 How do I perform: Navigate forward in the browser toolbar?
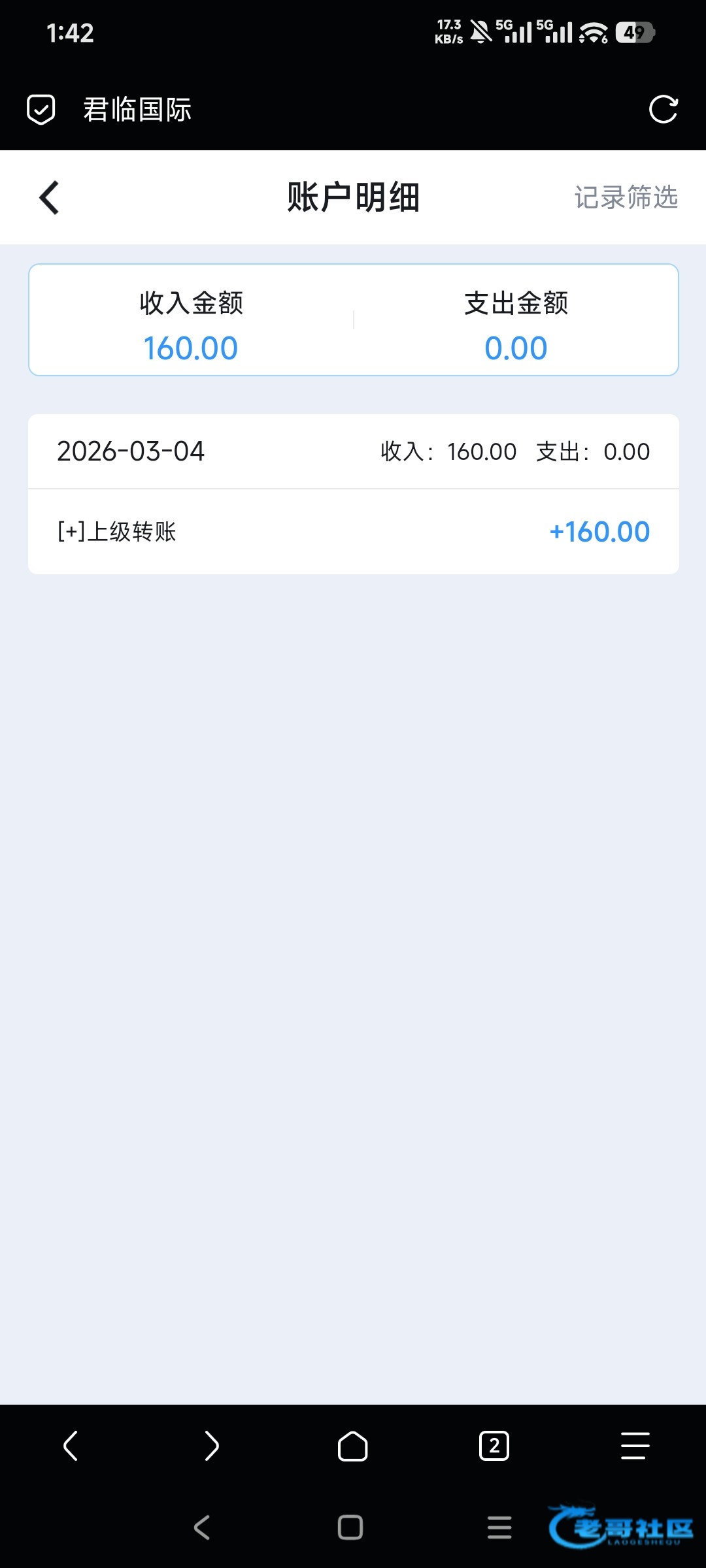[212, 1445]
